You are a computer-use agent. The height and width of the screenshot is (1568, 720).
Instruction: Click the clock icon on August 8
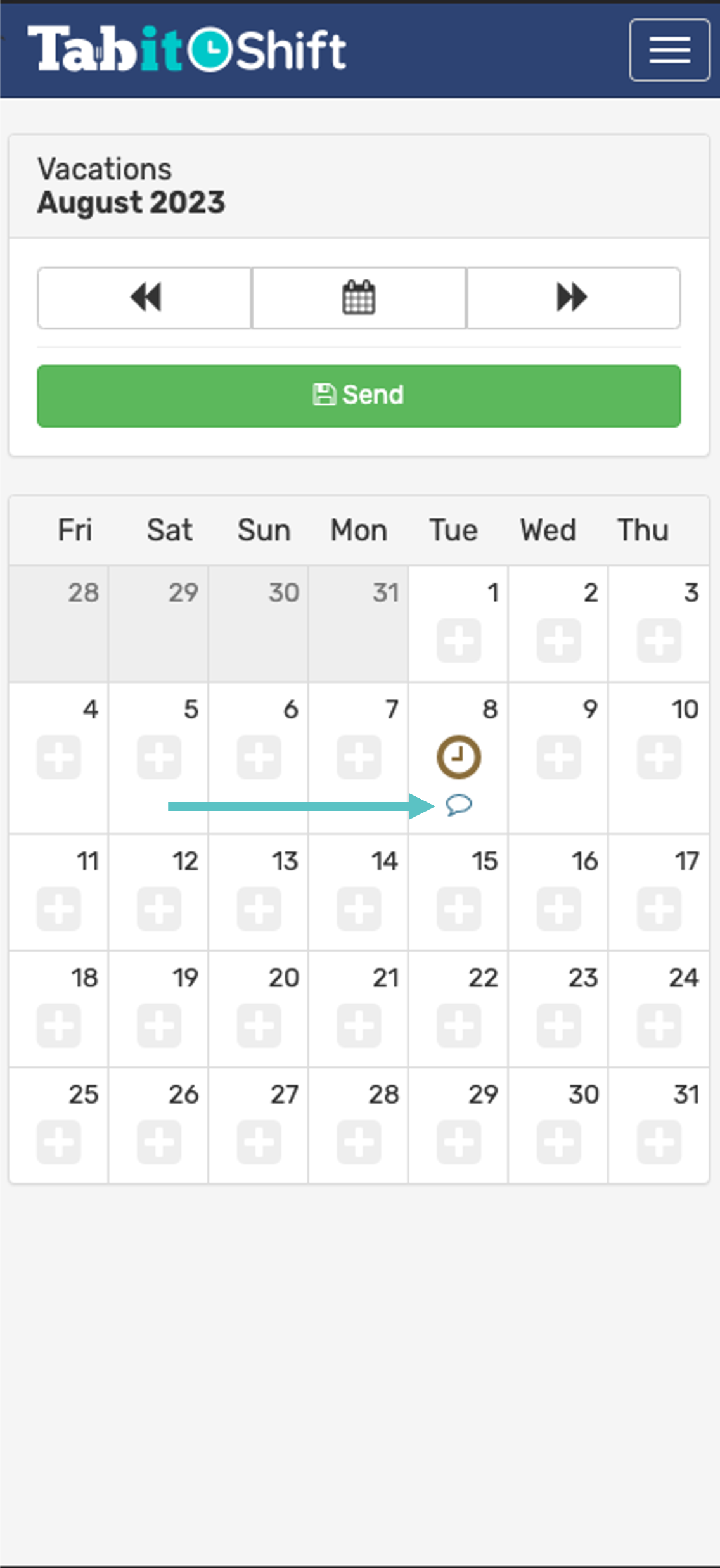(458, 756)
